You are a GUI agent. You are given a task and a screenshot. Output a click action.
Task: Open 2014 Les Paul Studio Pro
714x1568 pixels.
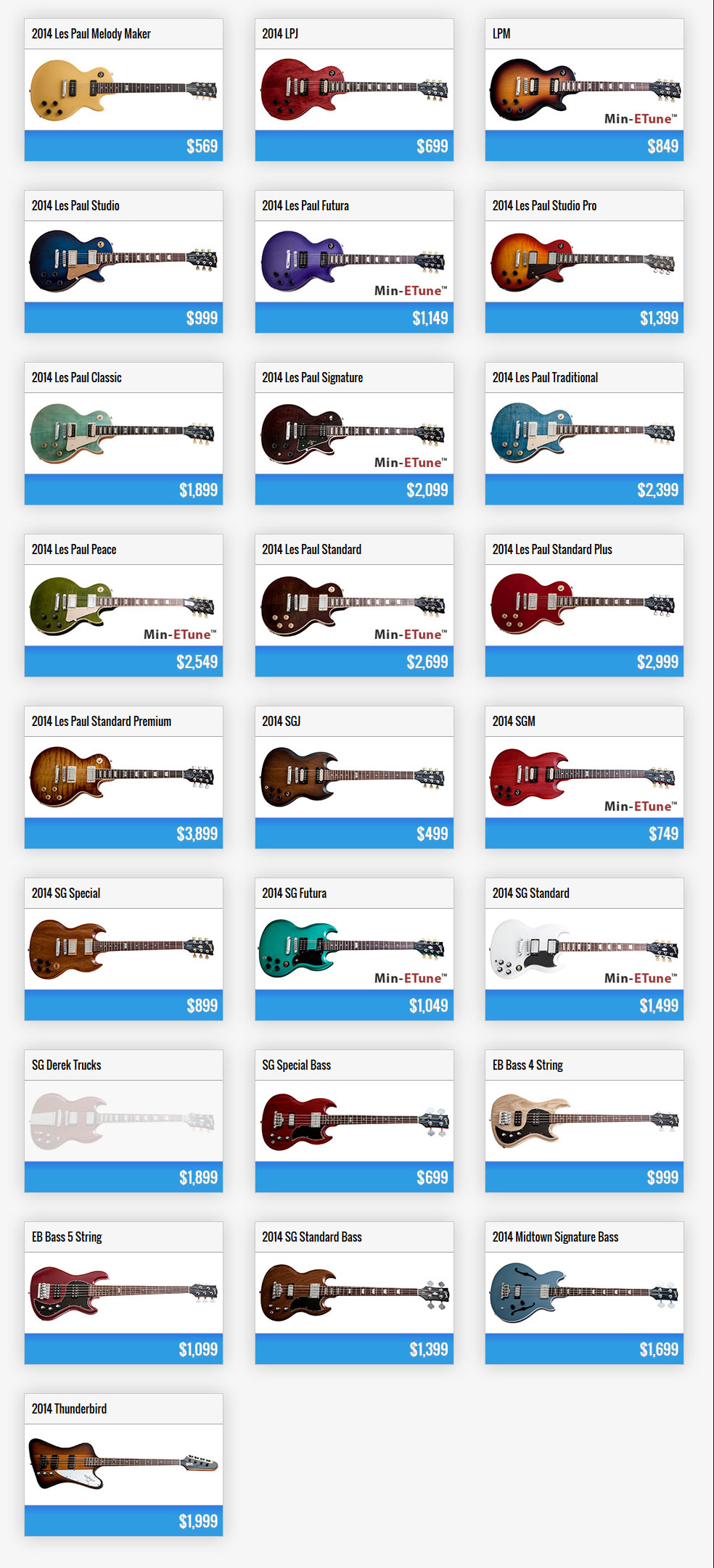(x=584, y=262)
